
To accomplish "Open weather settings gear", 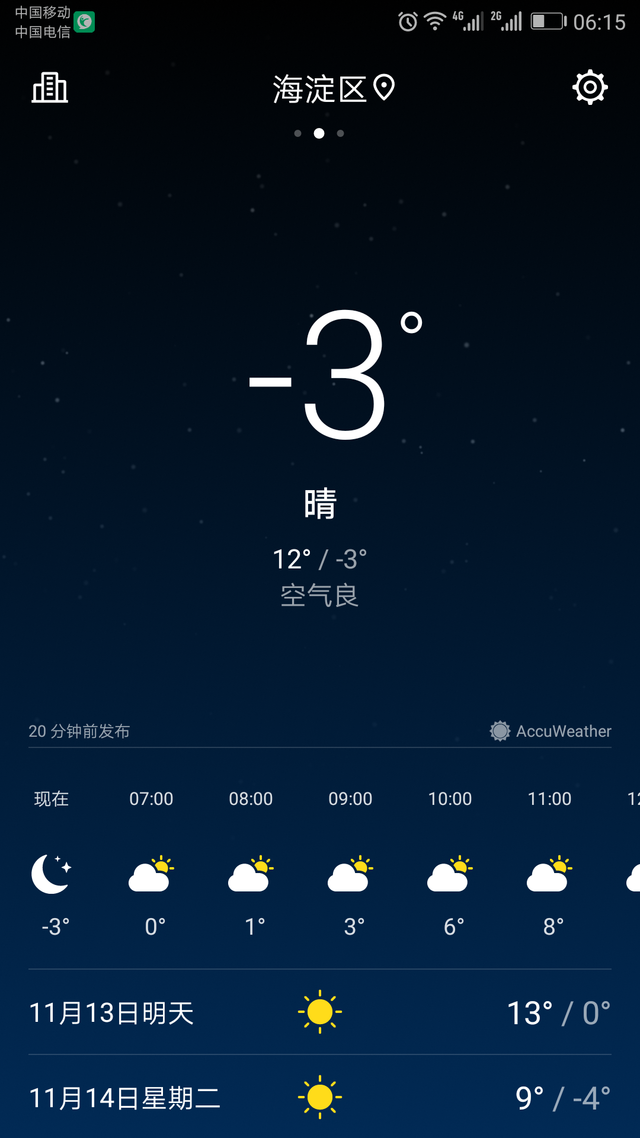I will tap(589, 88).
